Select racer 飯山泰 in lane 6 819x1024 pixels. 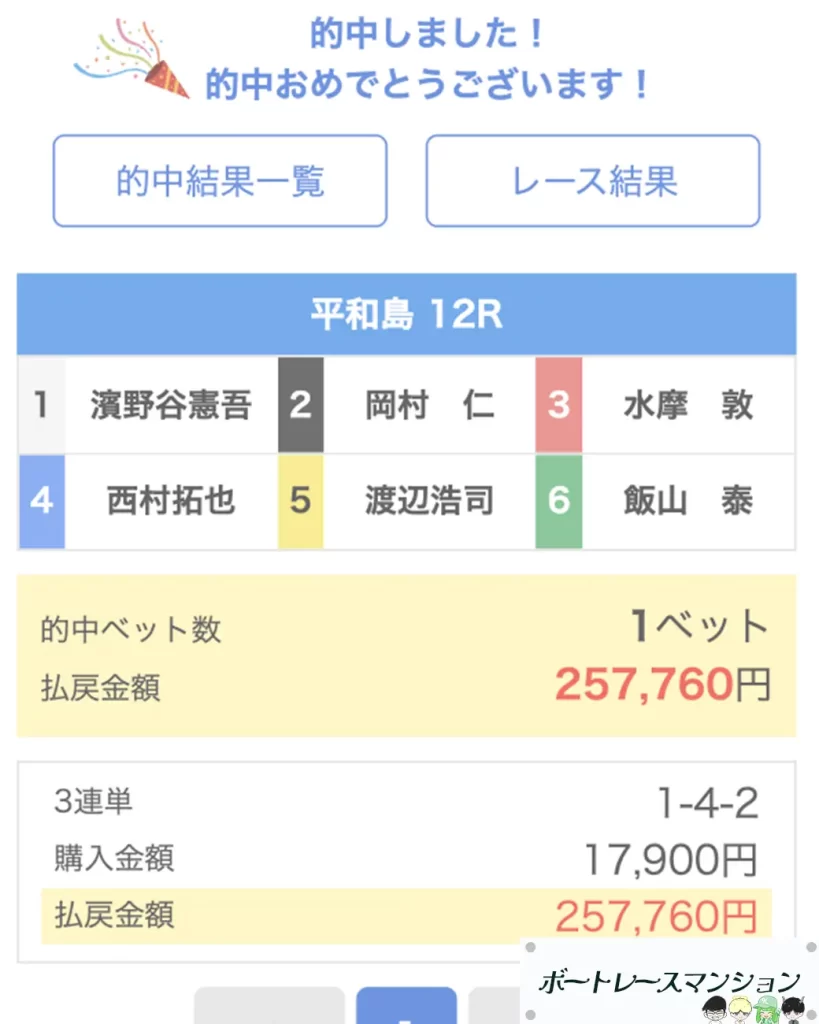click(x=690, y=501)
